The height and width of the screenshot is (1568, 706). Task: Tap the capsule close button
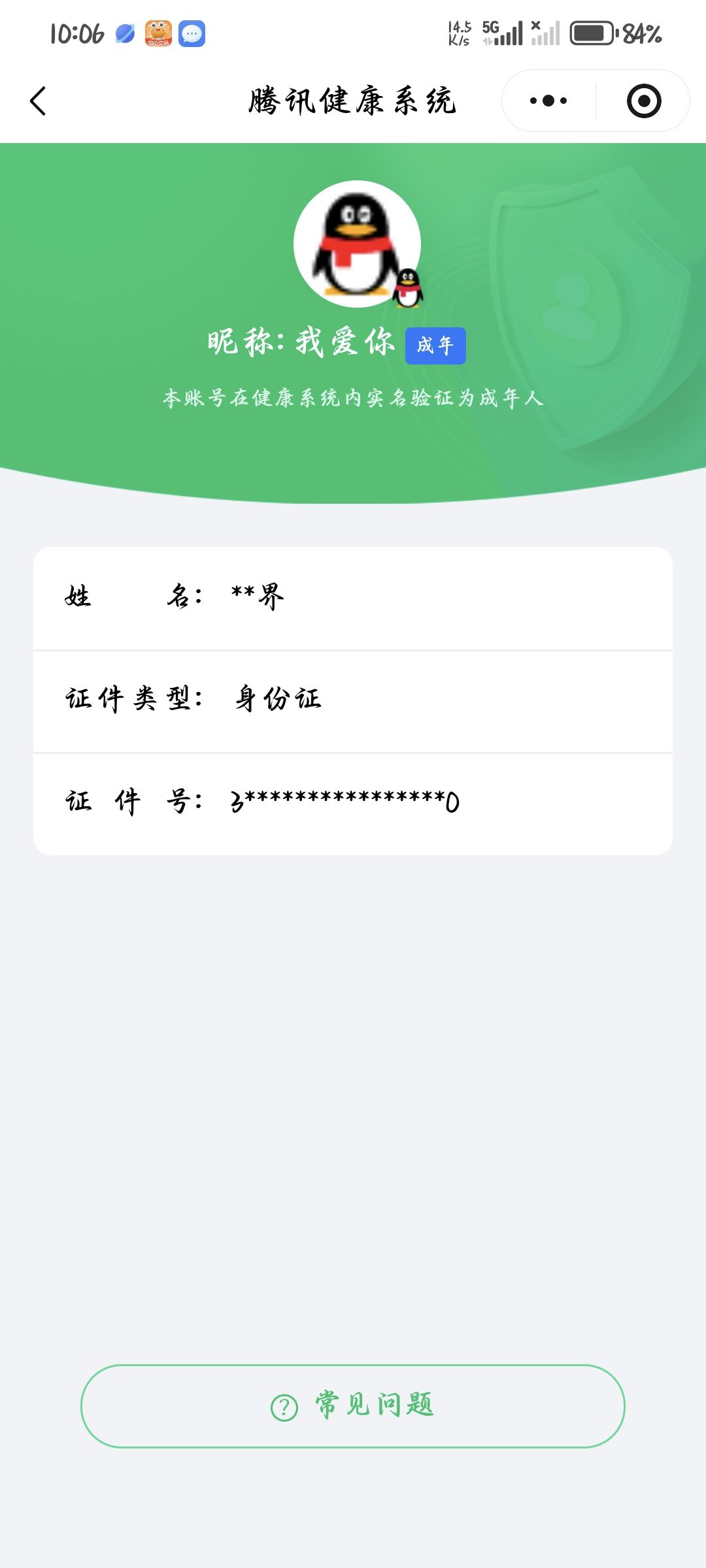pyautogui.click(x=644, y=100)
